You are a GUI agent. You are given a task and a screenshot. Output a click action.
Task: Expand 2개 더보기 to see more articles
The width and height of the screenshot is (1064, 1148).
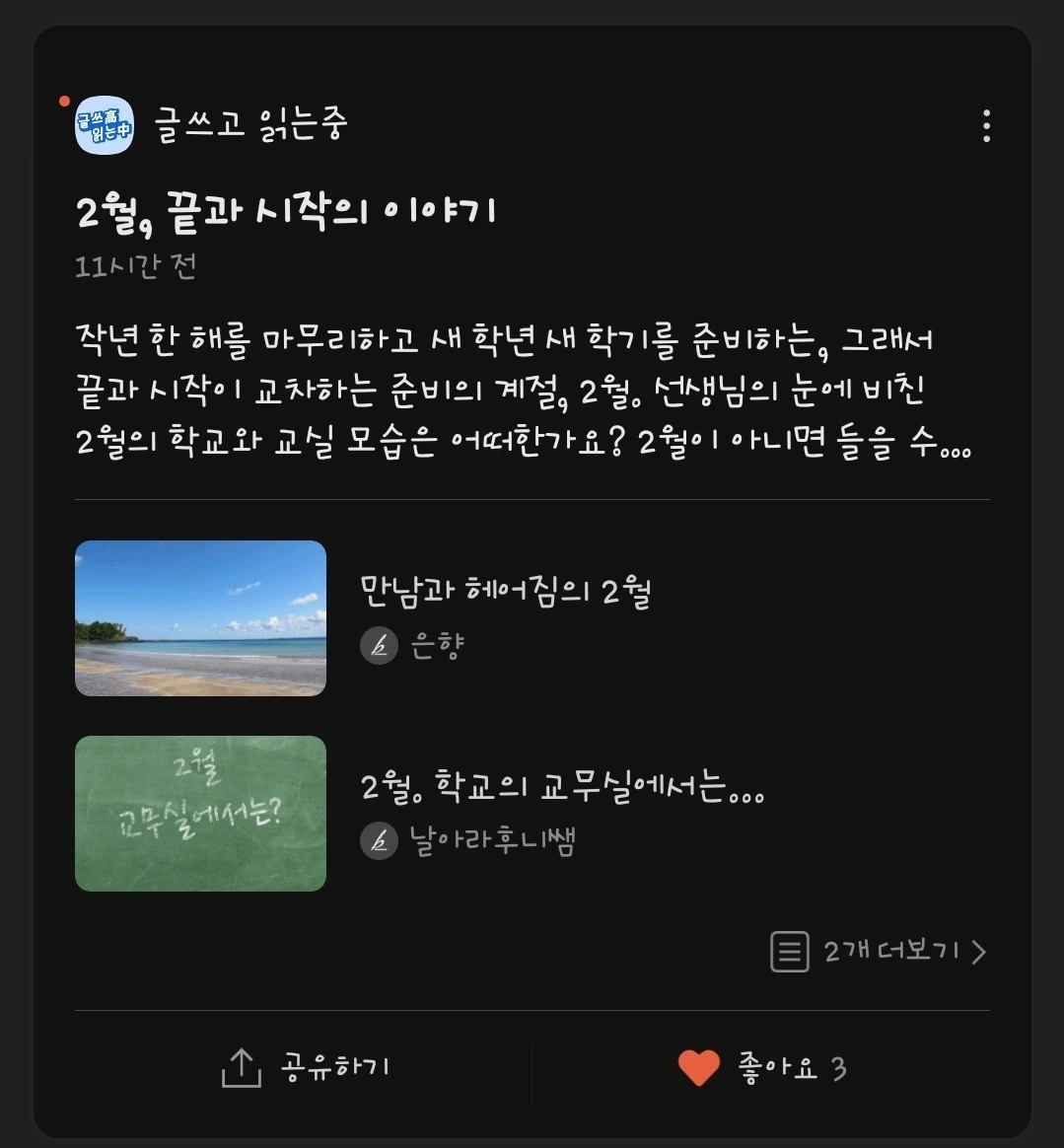click(878, 952)
